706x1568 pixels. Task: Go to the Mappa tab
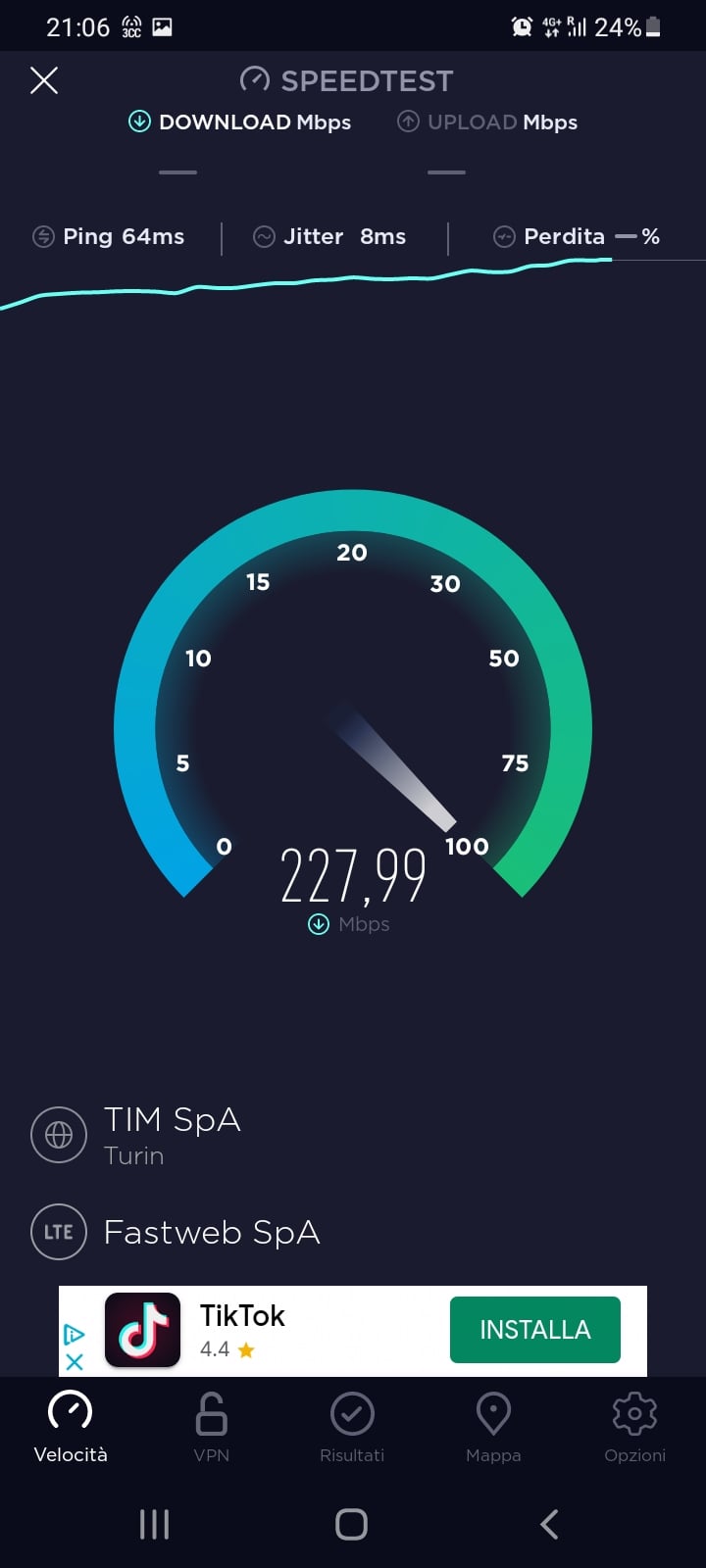[x=493, y=1427]
